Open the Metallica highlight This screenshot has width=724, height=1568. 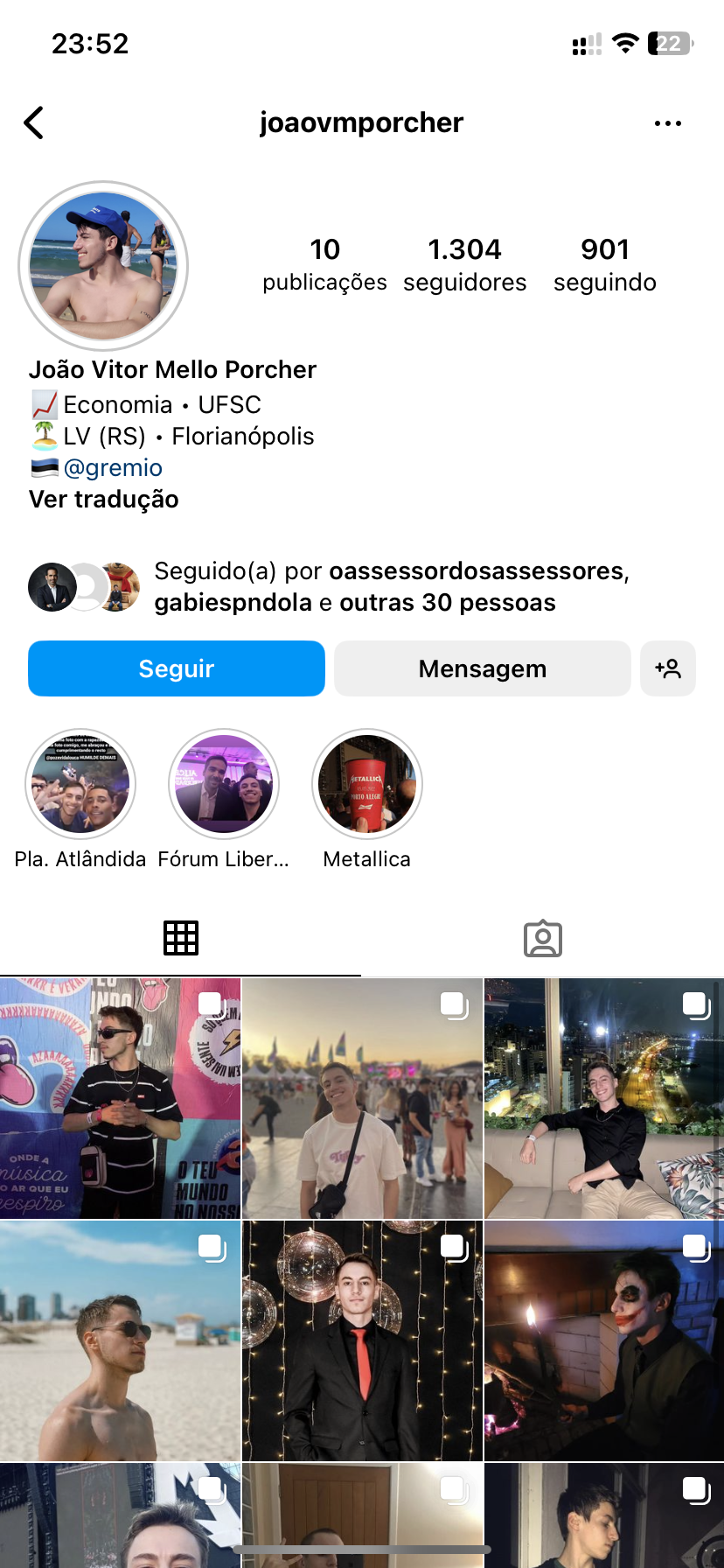coord(367,784)
